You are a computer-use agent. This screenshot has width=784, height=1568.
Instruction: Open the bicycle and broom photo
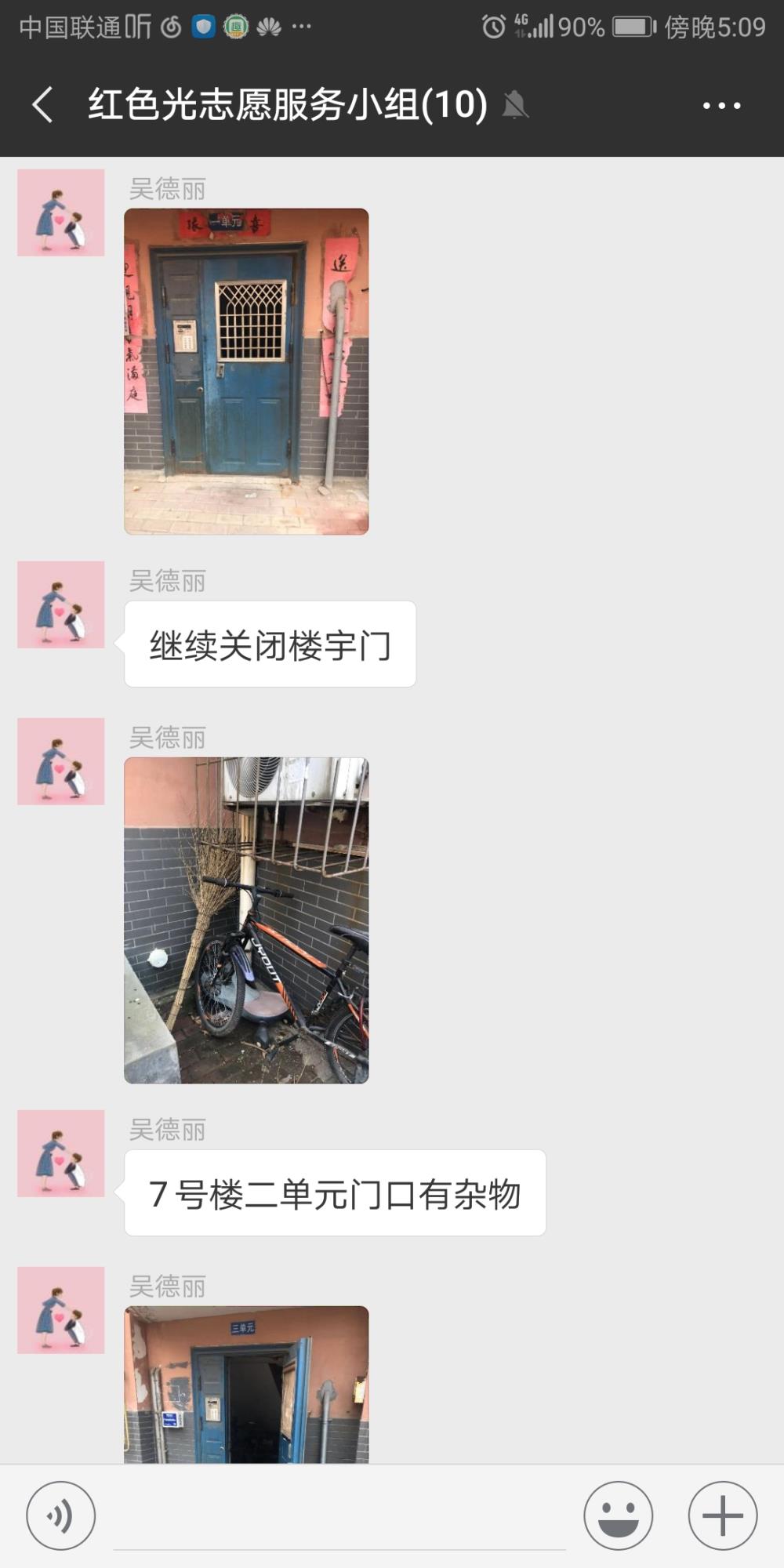[246, 920]
